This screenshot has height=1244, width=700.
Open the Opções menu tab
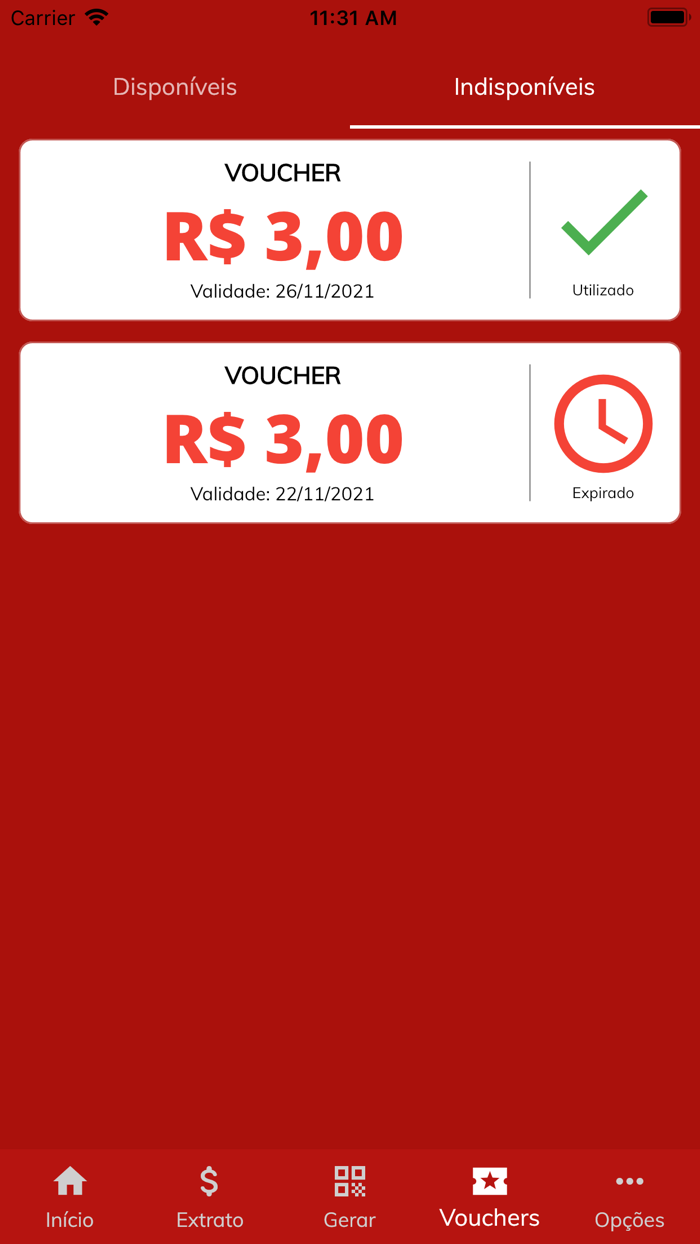(x=629, y=1197)
